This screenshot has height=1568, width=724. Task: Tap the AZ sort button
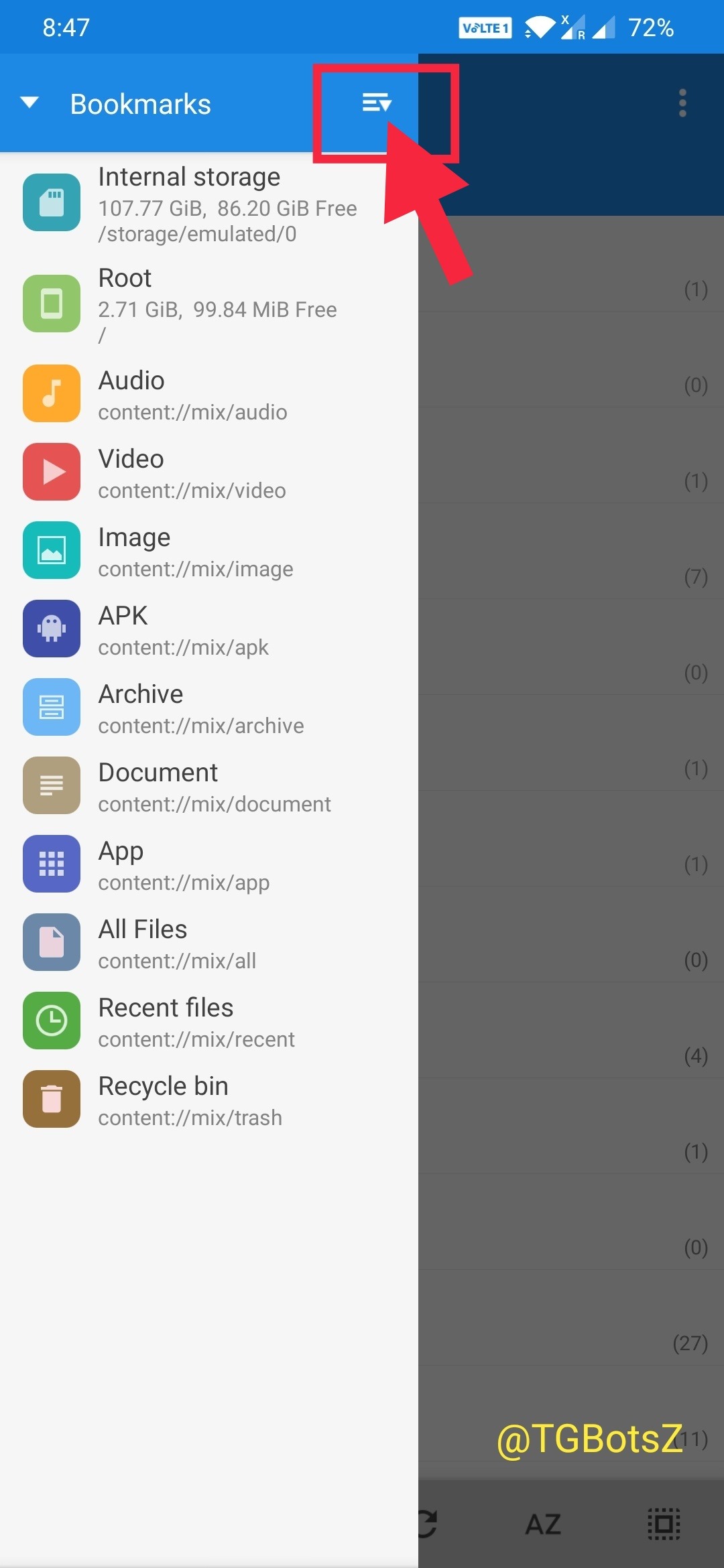point(543,1524)
